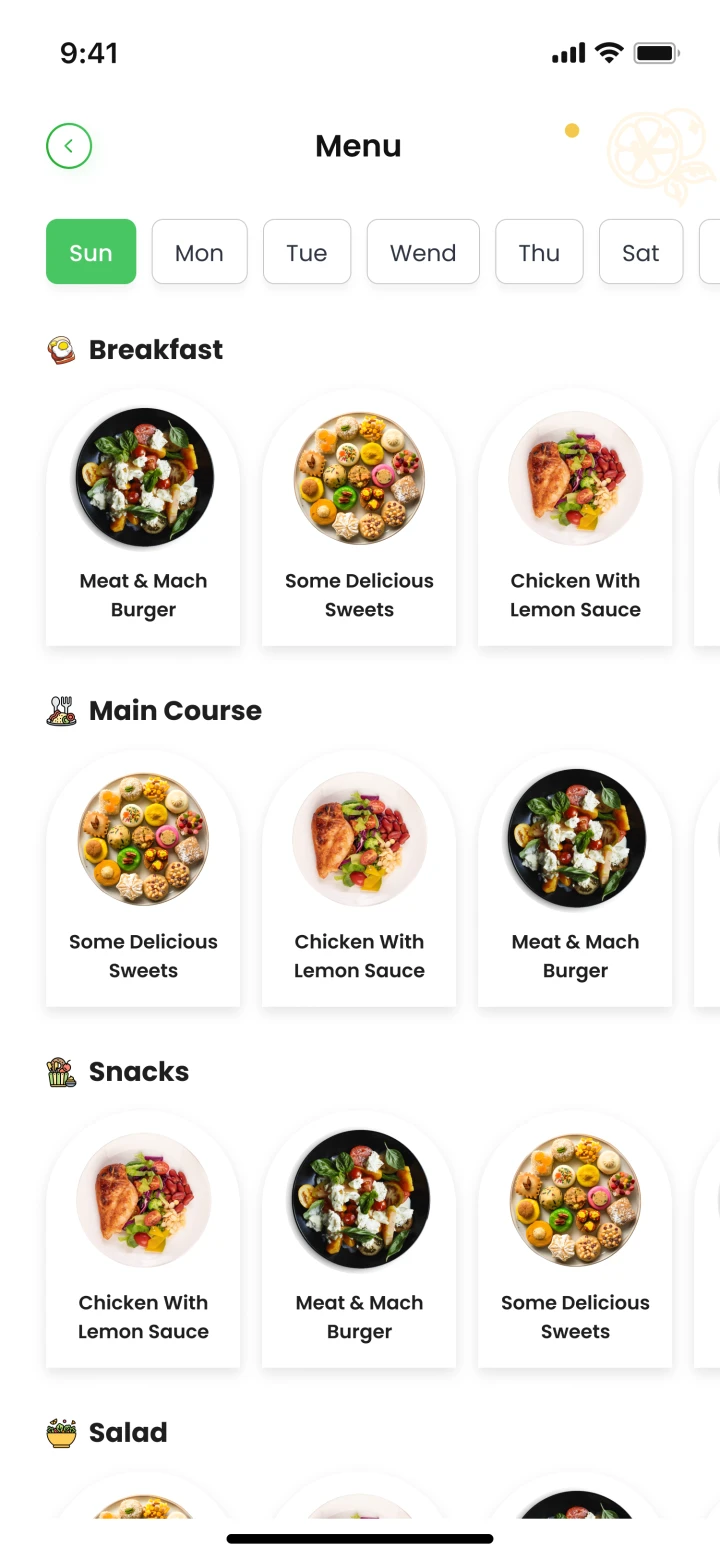
Task: Open Some Delicious Sweets in Breakfast
Action: point(359,520)
